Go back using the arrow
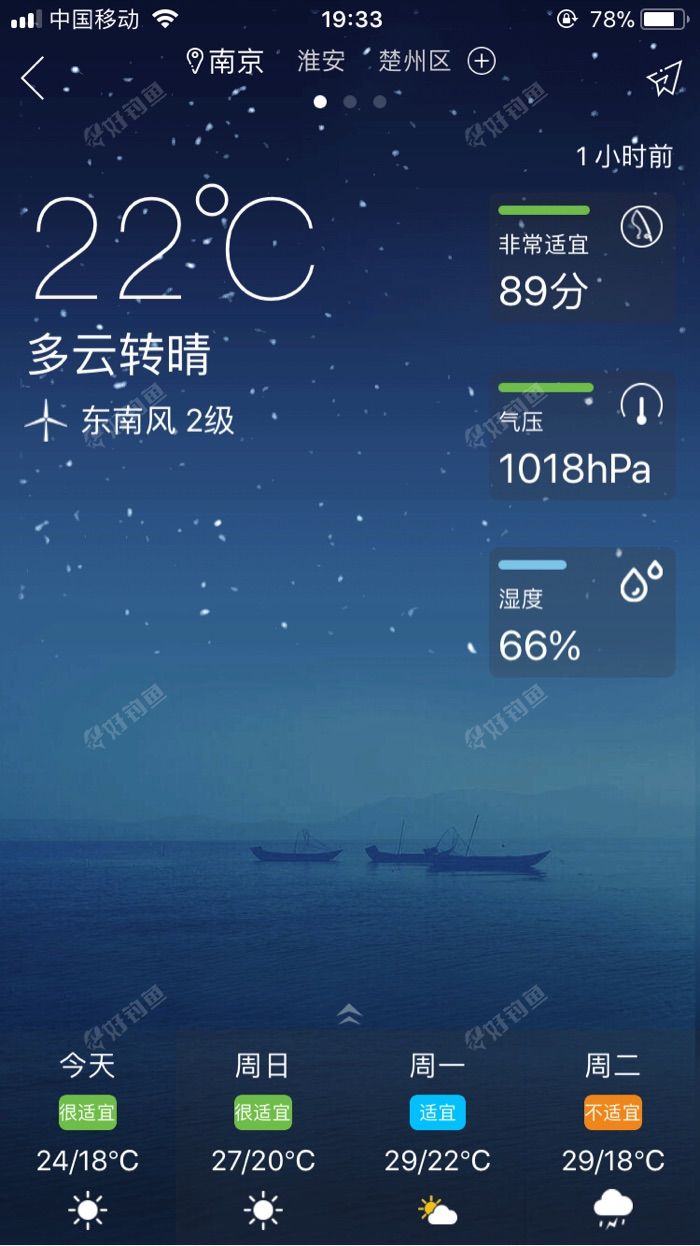 pyautogui.click(x=33, y=78)
